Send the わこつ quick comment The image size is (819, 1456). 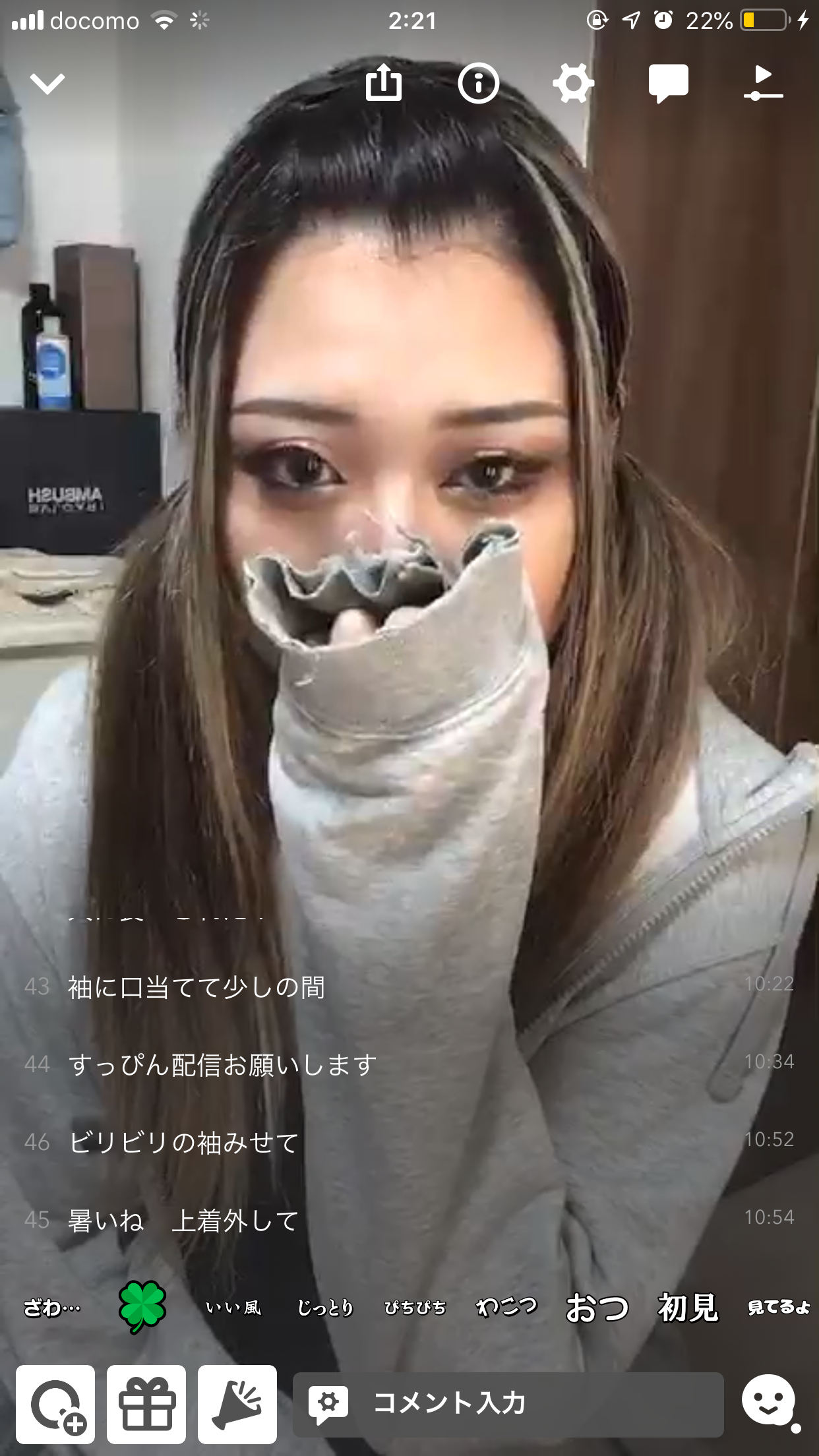point(506,1307)
